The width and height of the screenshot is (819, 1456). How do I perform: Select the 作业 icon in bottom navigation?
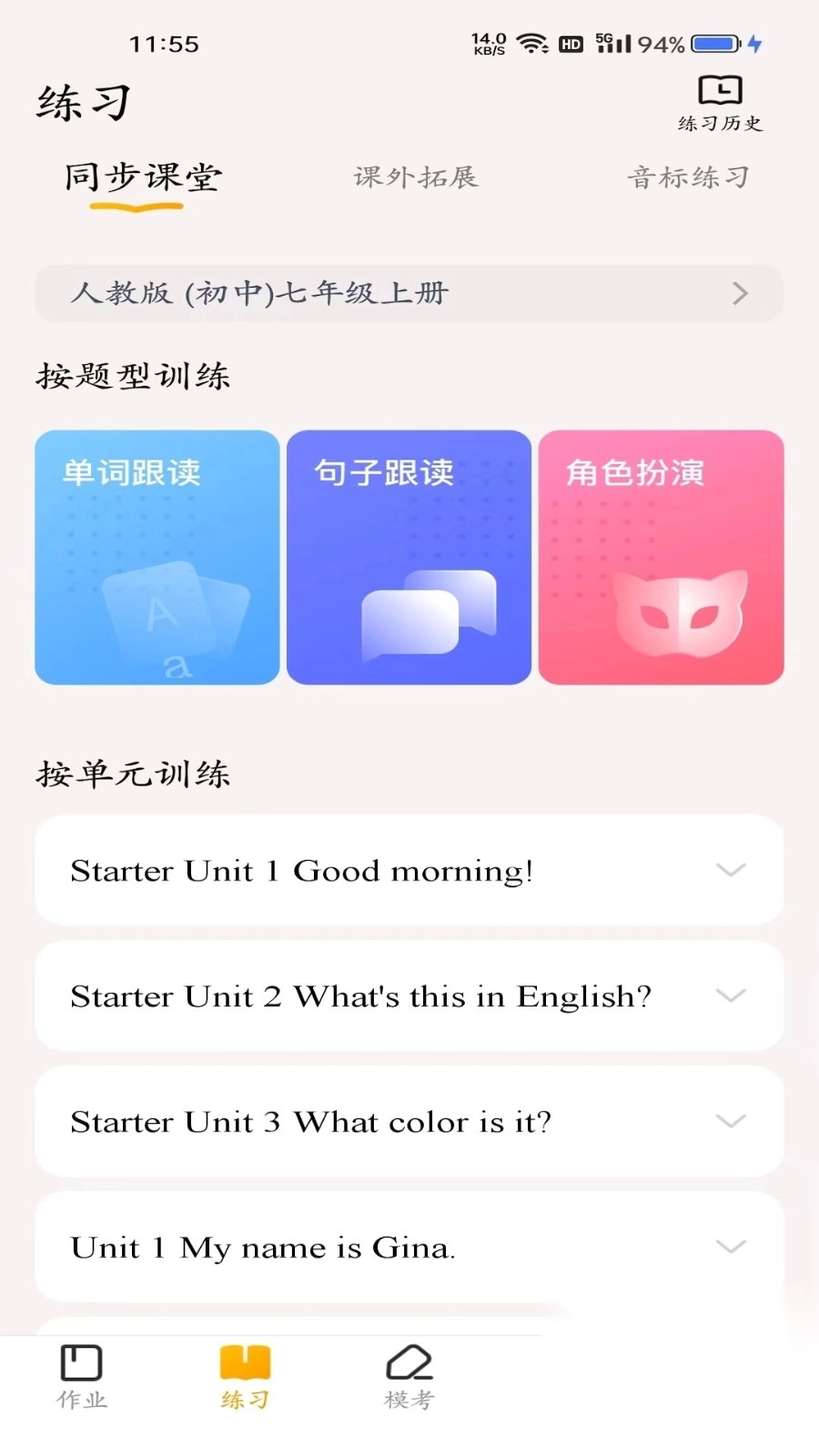[80, 1374]
